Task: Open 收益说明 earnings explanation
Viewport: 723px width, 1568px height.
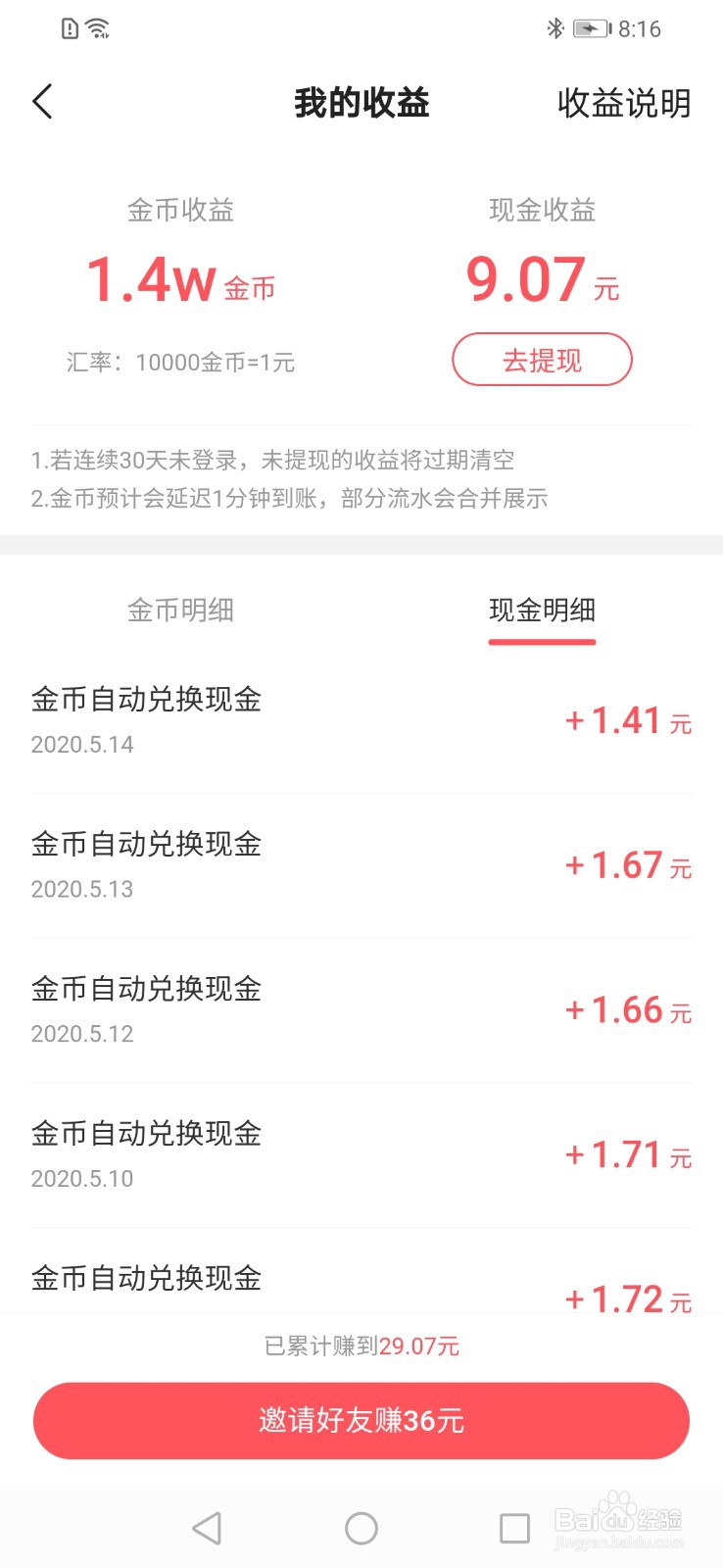Action: click(x=624, y=103)
